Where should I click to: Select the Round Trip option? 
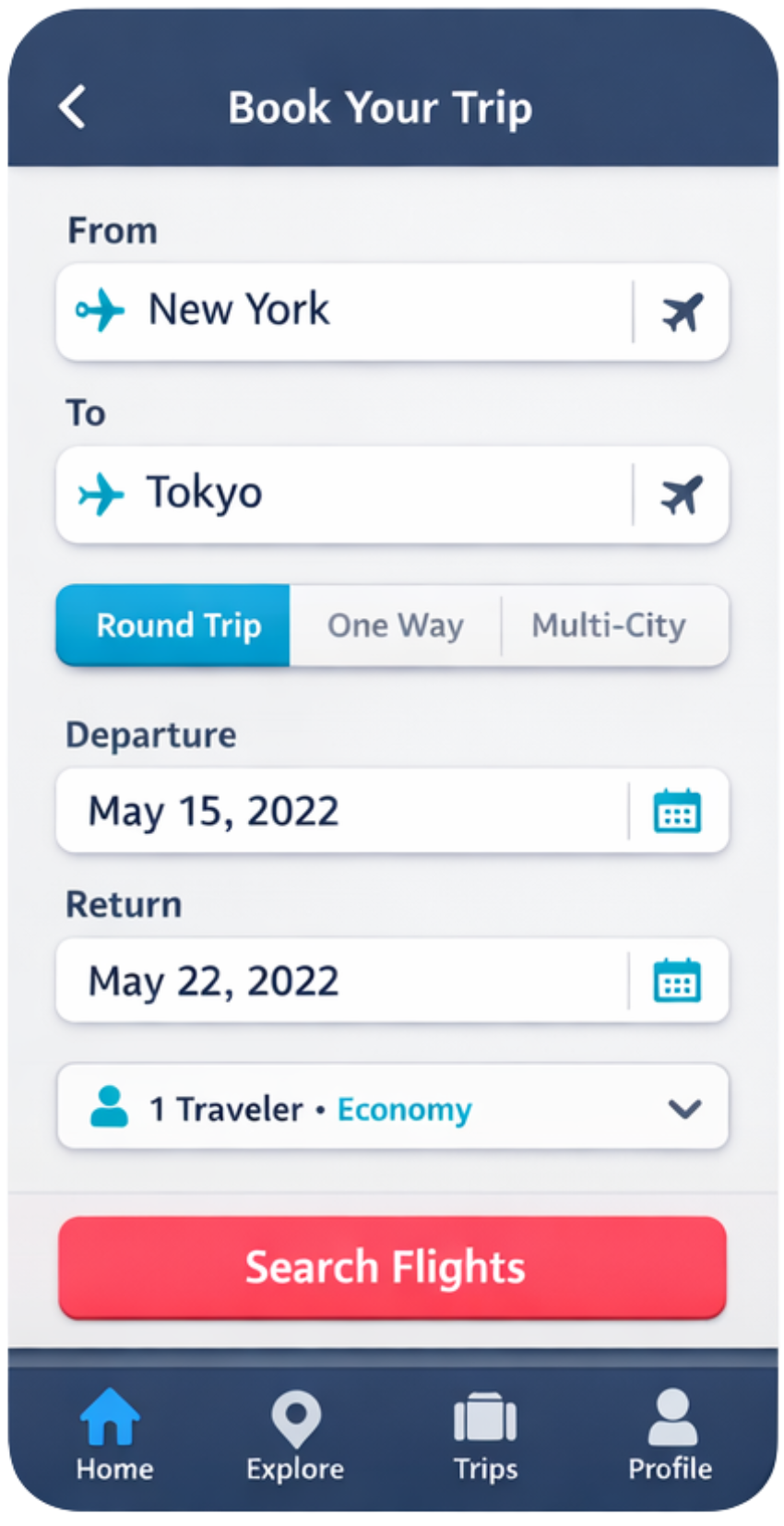tap(174, 626)
